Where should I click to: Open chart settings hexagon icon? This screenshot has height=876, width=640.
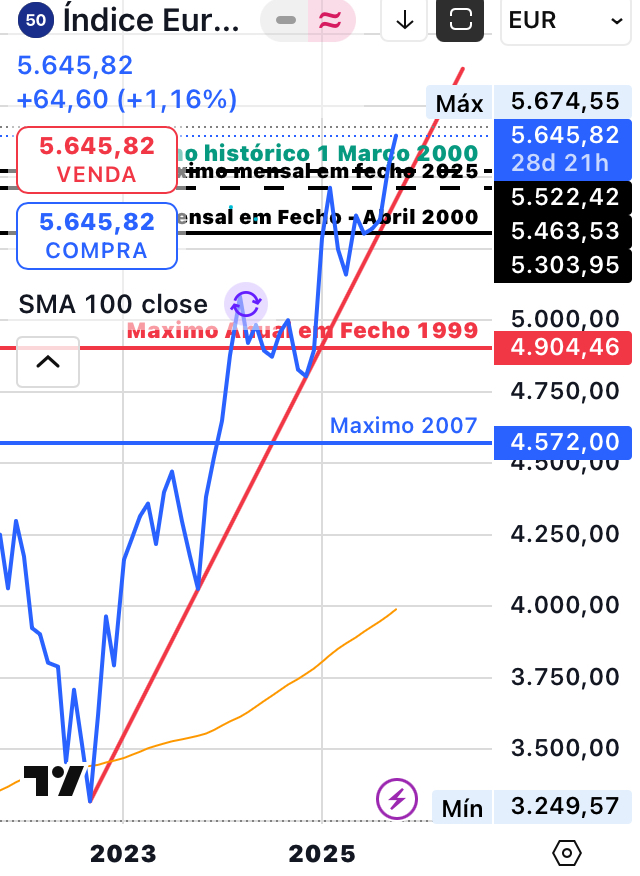[566, 853]
